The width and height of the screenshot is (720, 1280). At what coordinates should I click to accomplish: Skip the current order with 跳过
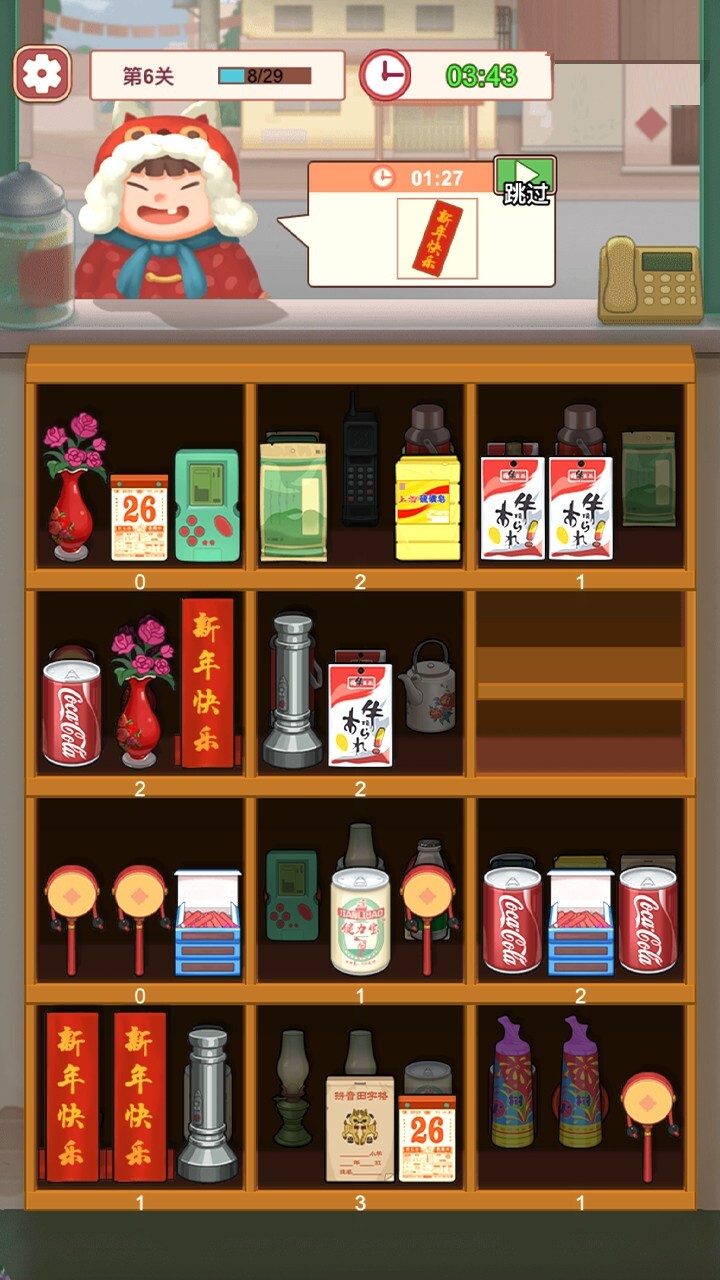525,181
